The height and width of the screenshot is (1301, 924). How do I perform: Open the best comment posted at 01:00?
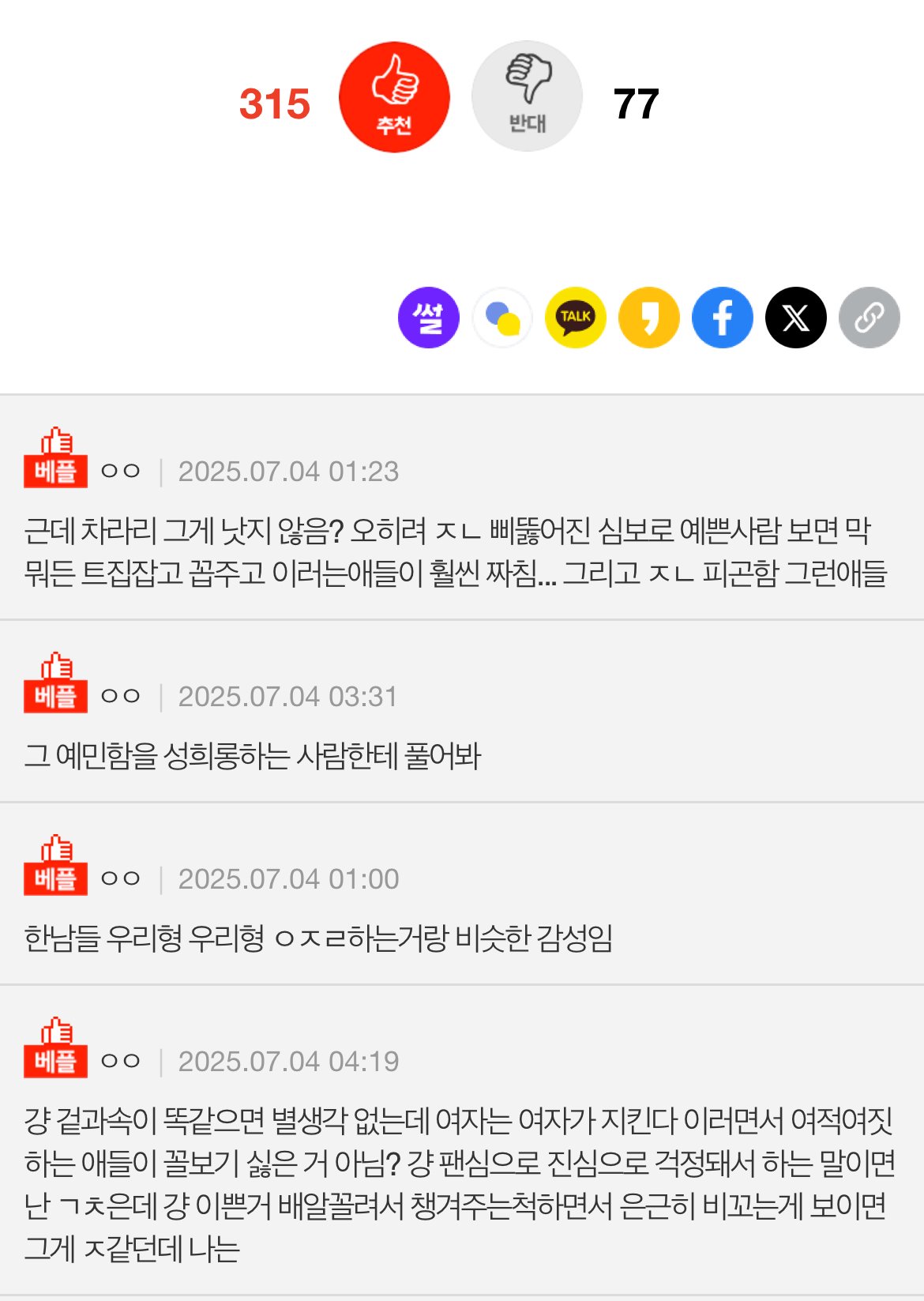click(x=318, y=938)
